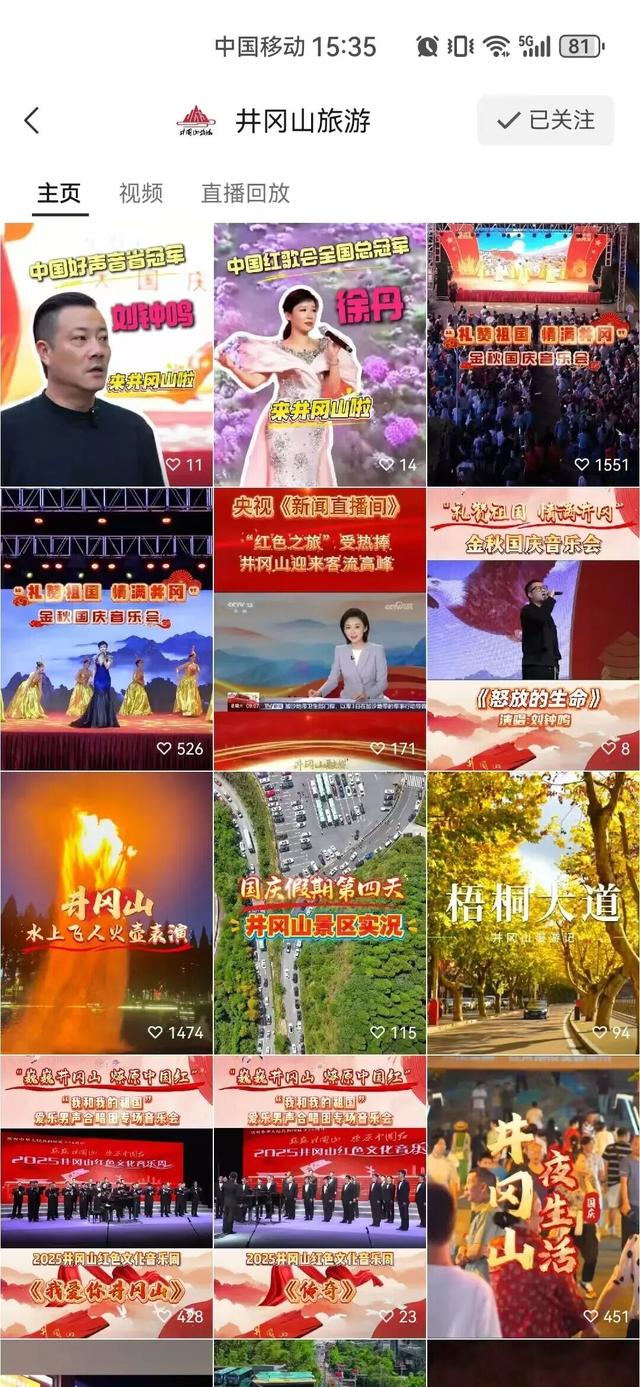Watch the dance stage video with 526 likes
The width and height of the screenshot is (640, 1387).
[106, 628]
